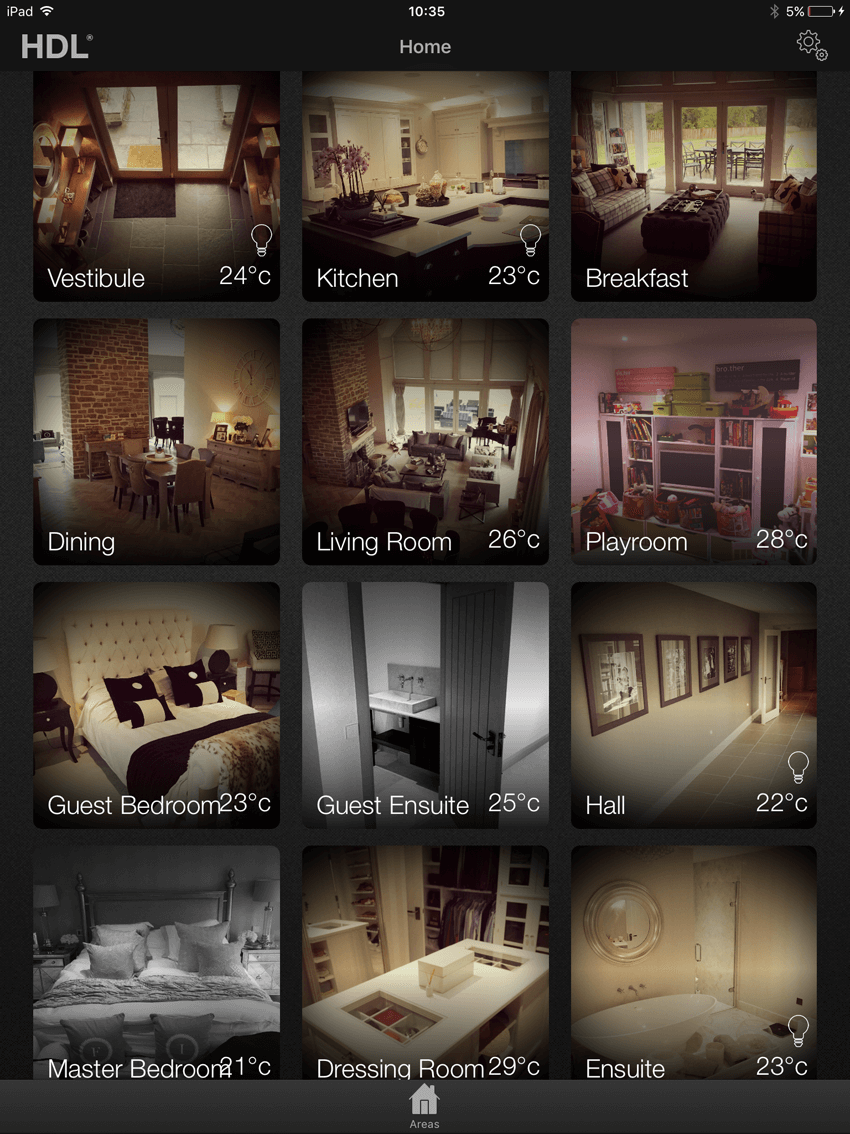Select the Breakfast room tile
Screen dimensions: 850x1134
pyautogui.click(x=693, y=185)
